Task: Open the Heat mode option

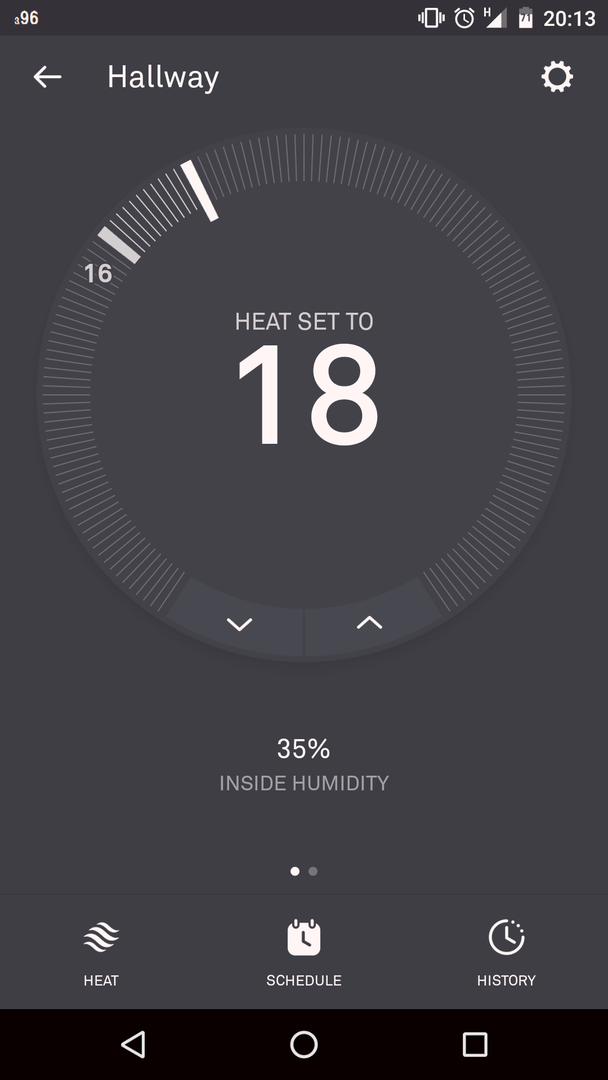Action: [101, 952]
